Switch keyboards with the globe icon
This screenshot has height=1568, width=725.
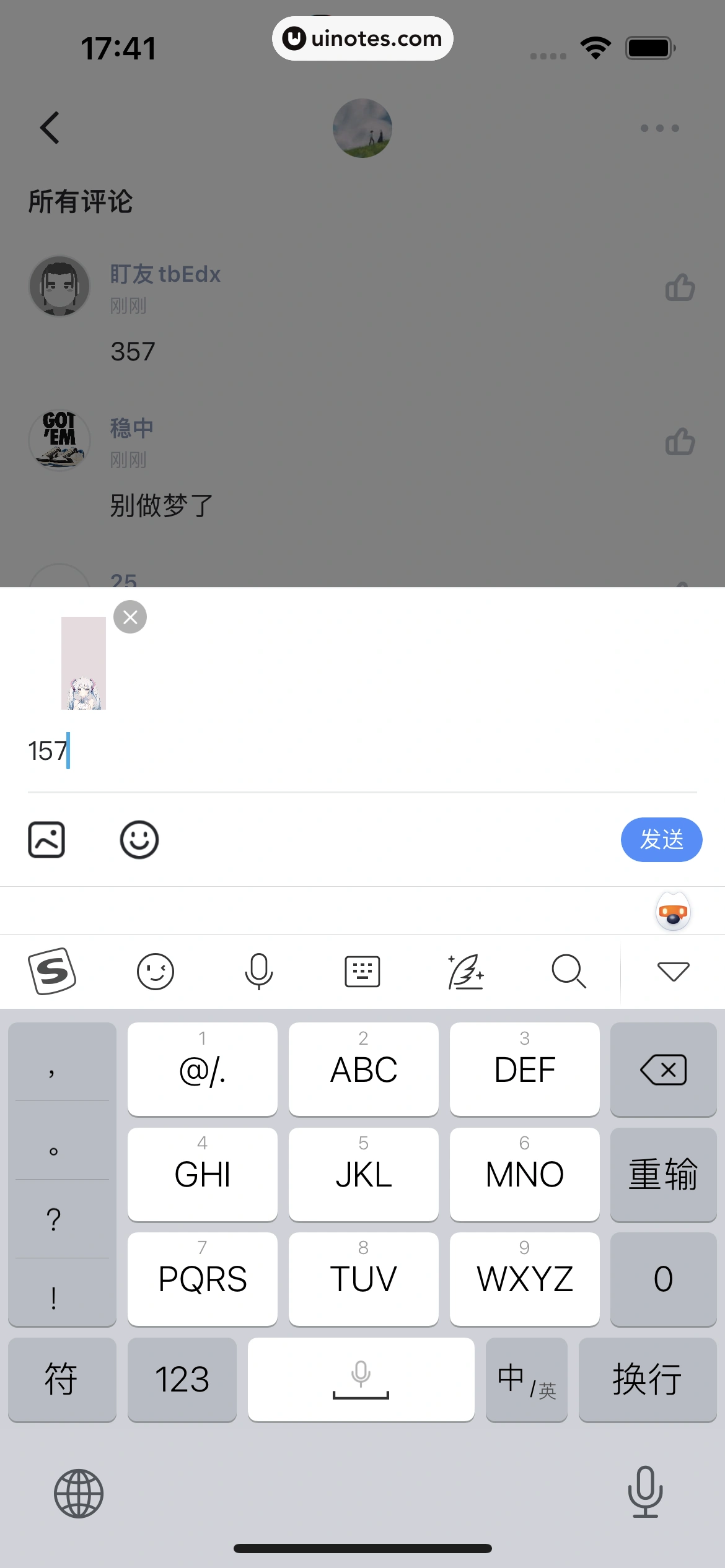79,1493
